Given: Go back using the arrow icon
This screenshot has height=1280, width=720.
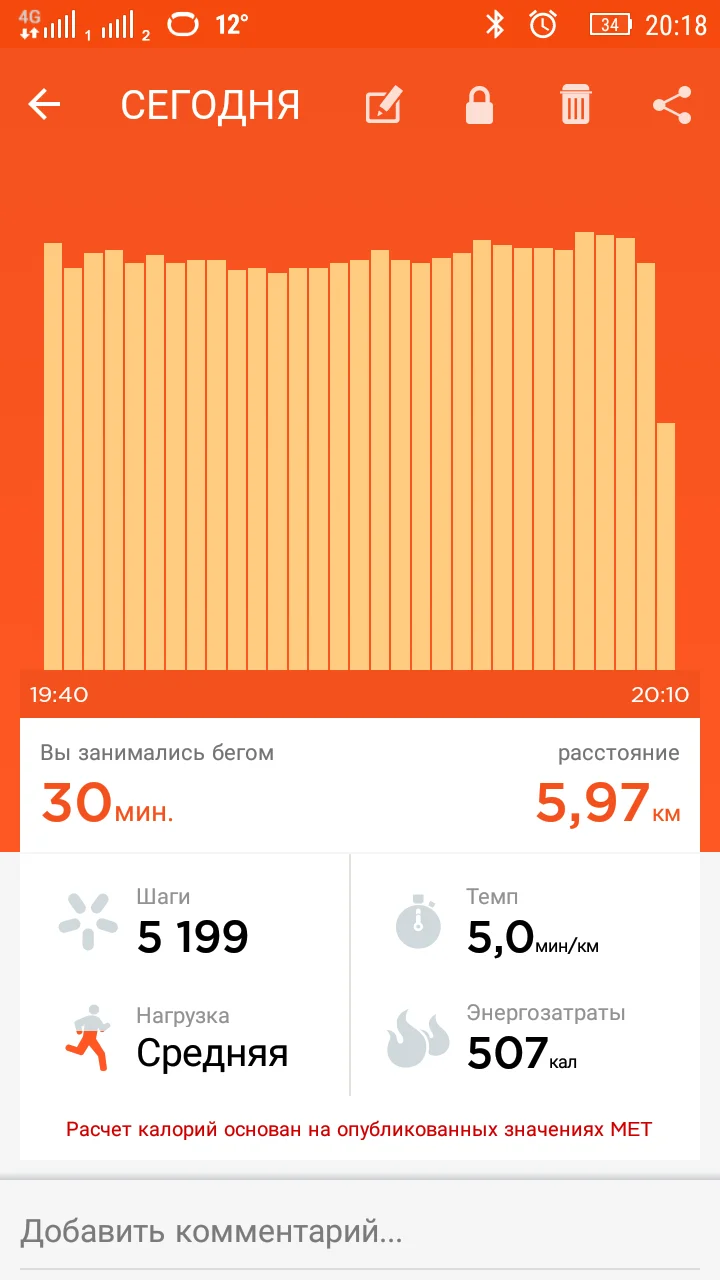Looking at the screenshot, I should 44,104.
